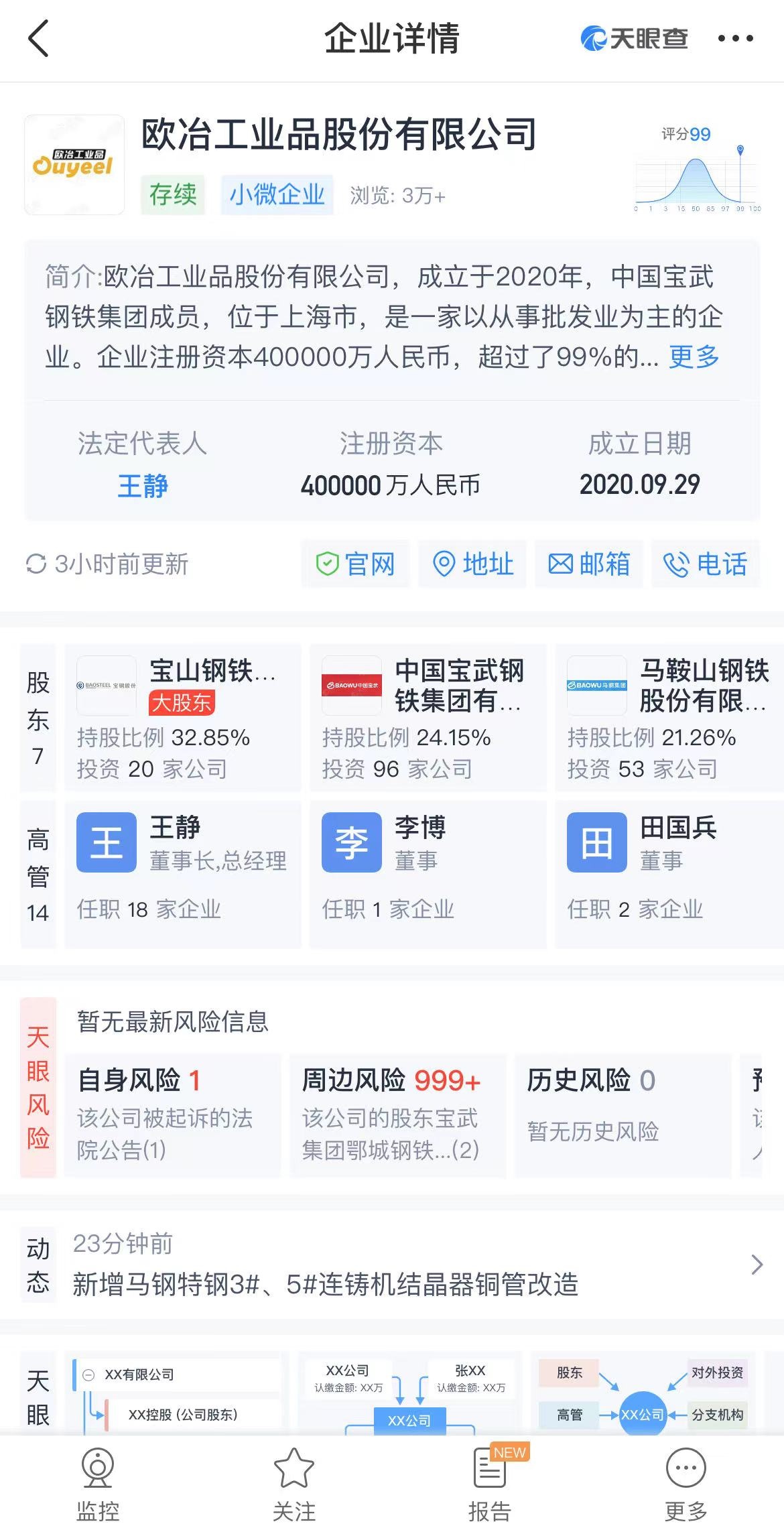Open the 中国宝武钢铁集团 shareholder card
This screenshot has width=784, height=1534.
click(428, 718)
